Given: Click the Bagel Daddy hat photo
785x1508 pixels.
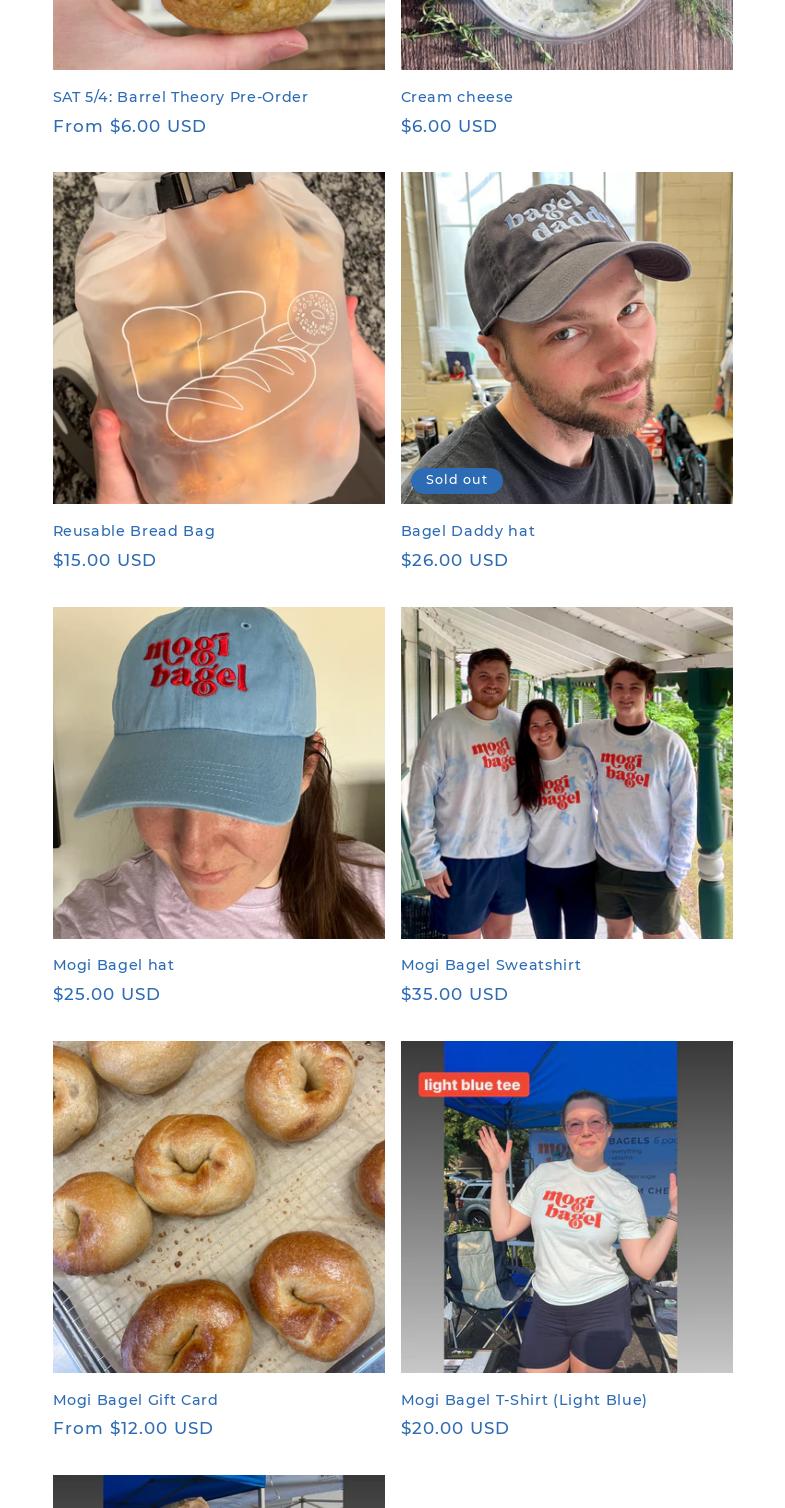Looking at the screenshot, I should (566, 338).
